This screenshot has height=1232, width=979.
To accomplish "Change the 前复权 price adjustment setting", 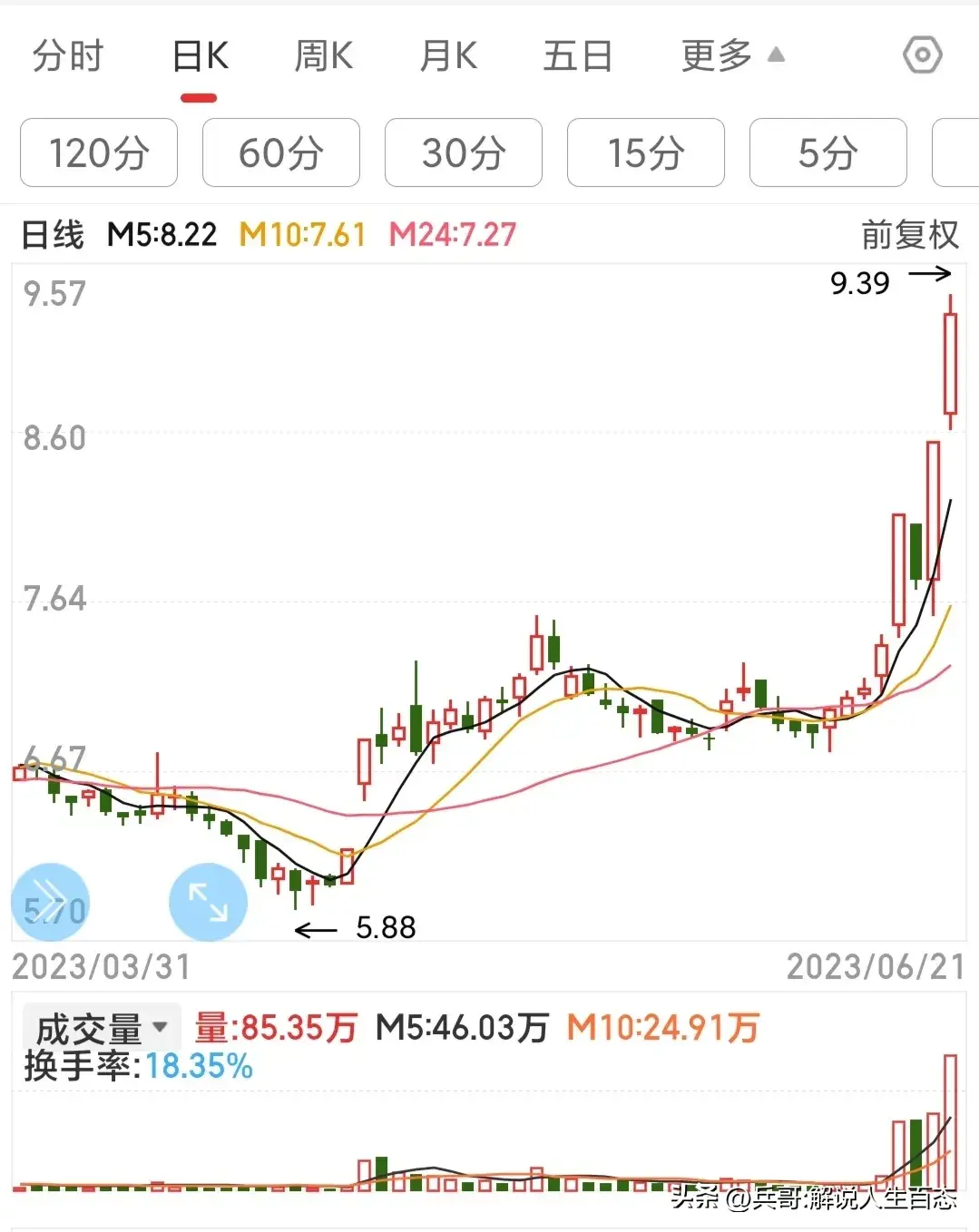I will (x=910, y=235).
